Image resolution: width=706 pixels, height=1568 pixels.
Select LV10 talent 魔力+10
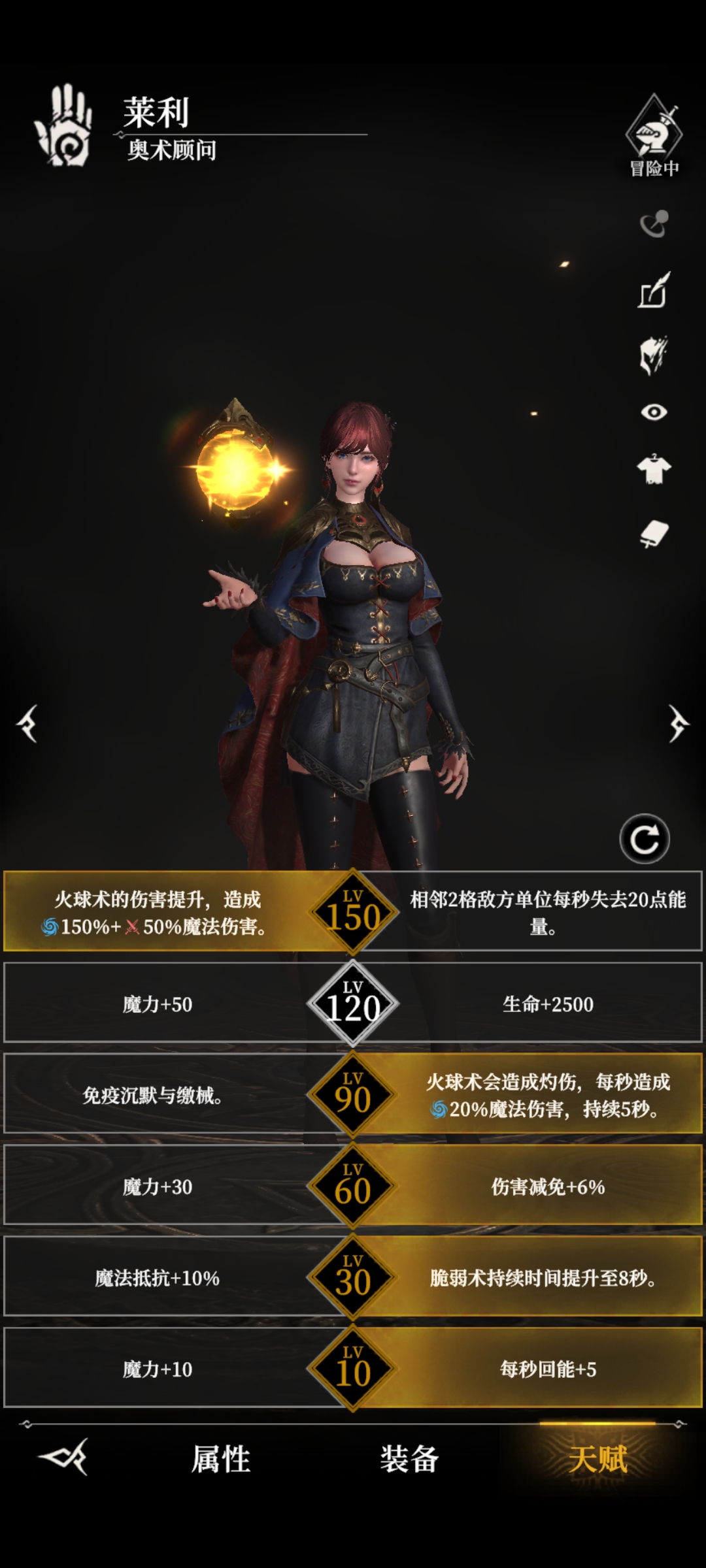(158, 1369)
